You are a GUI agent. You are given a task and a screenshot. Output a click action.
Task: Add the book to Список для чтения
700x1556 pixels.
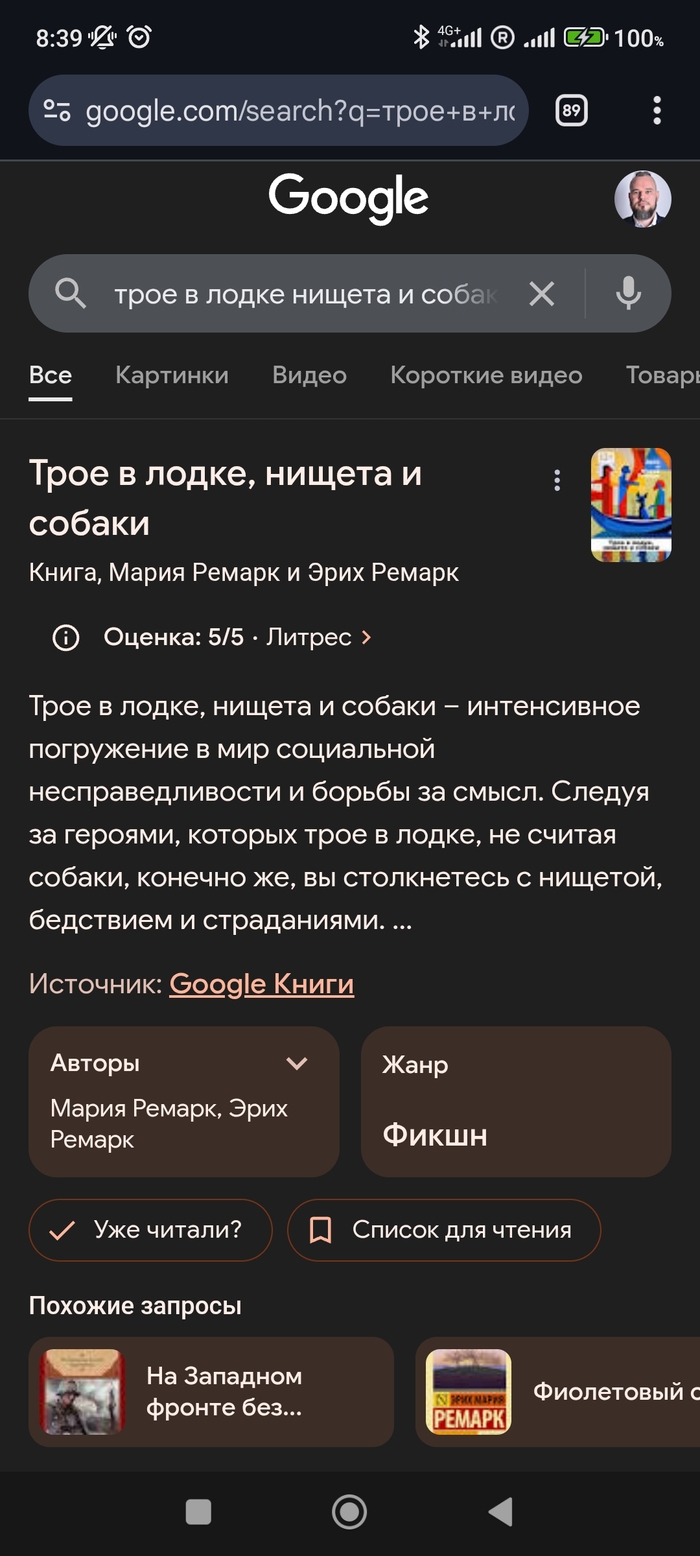444,1229
